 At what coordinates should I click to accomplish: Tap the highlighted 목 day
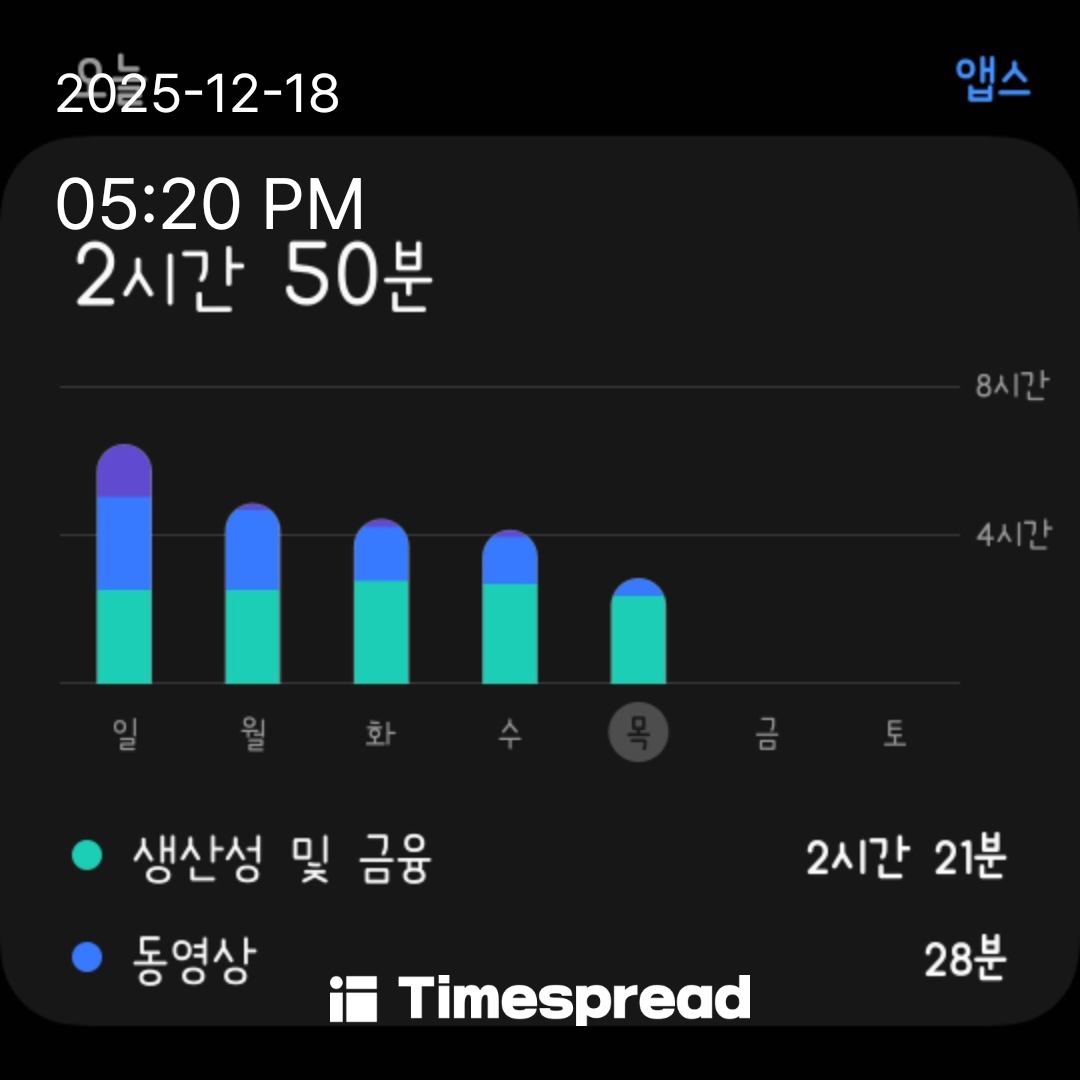pyautogui.click(x=638, y=734)
